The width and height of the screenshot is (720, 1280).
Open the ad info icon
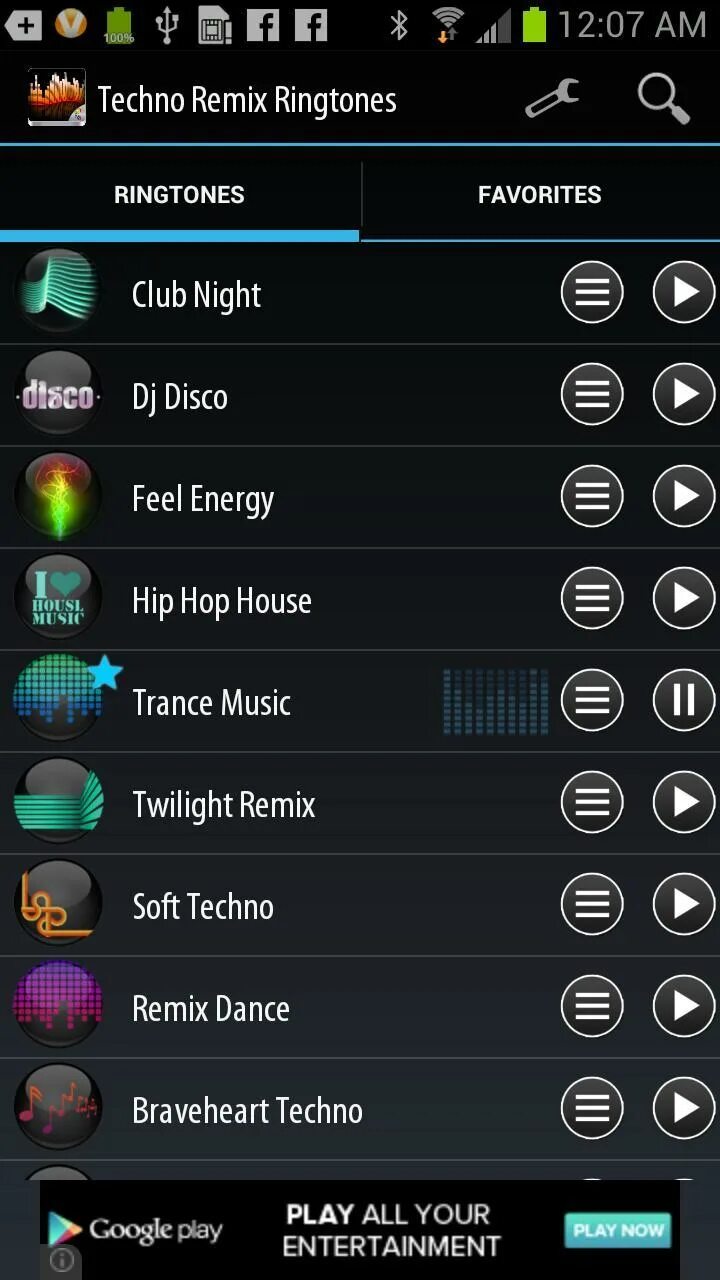[x=61, y=1260]
